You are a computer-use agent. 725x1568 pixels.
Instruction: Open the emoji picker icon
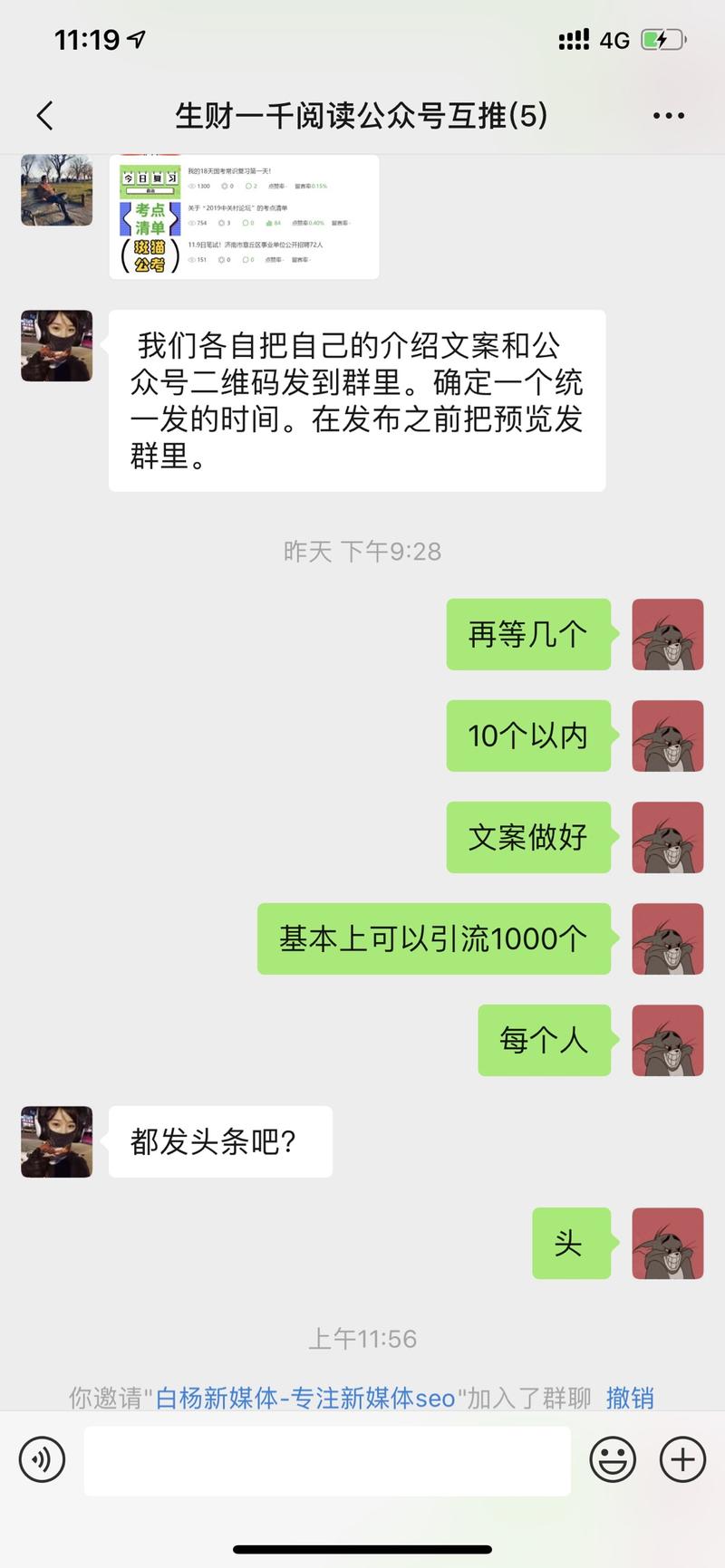pos(612,1459)
